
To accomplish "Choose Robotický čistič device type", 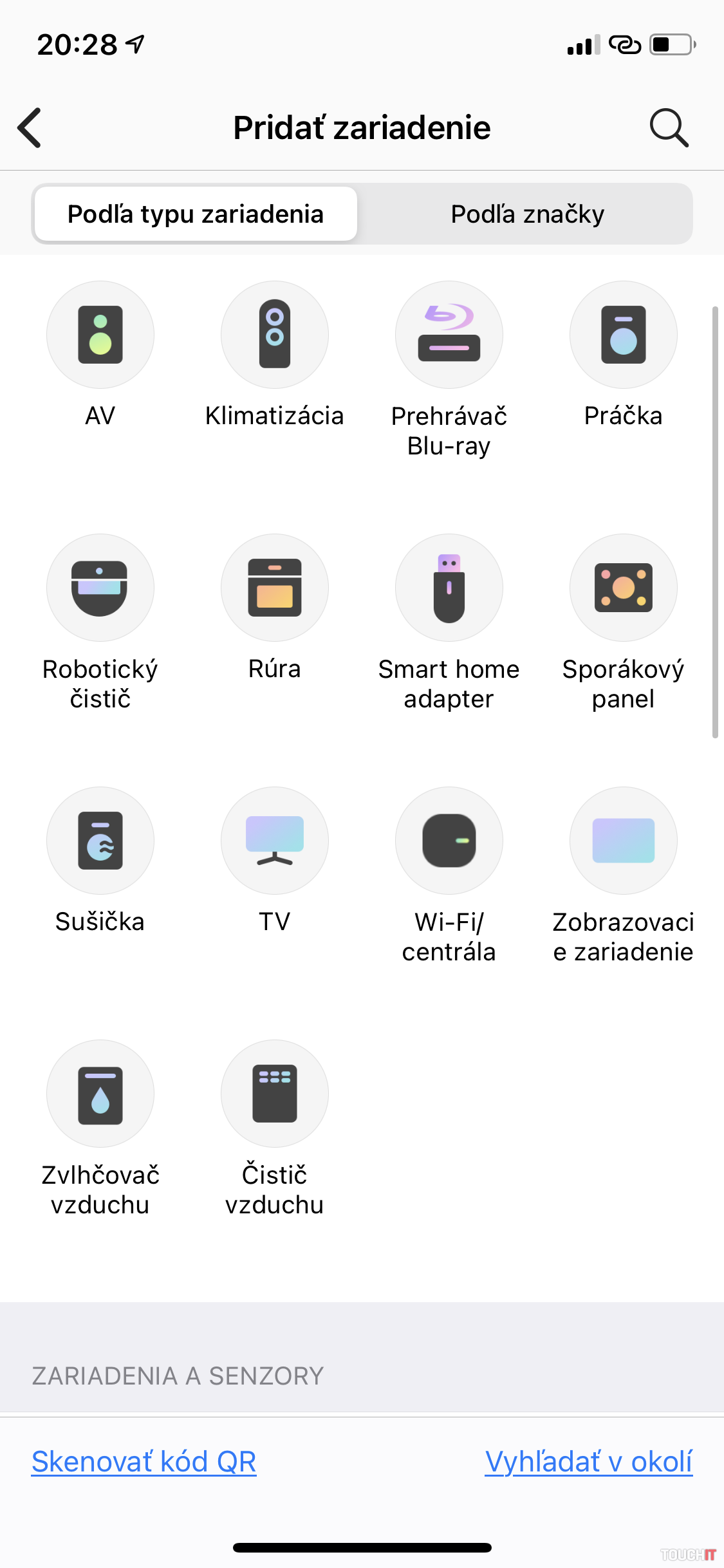I will 100,588.
